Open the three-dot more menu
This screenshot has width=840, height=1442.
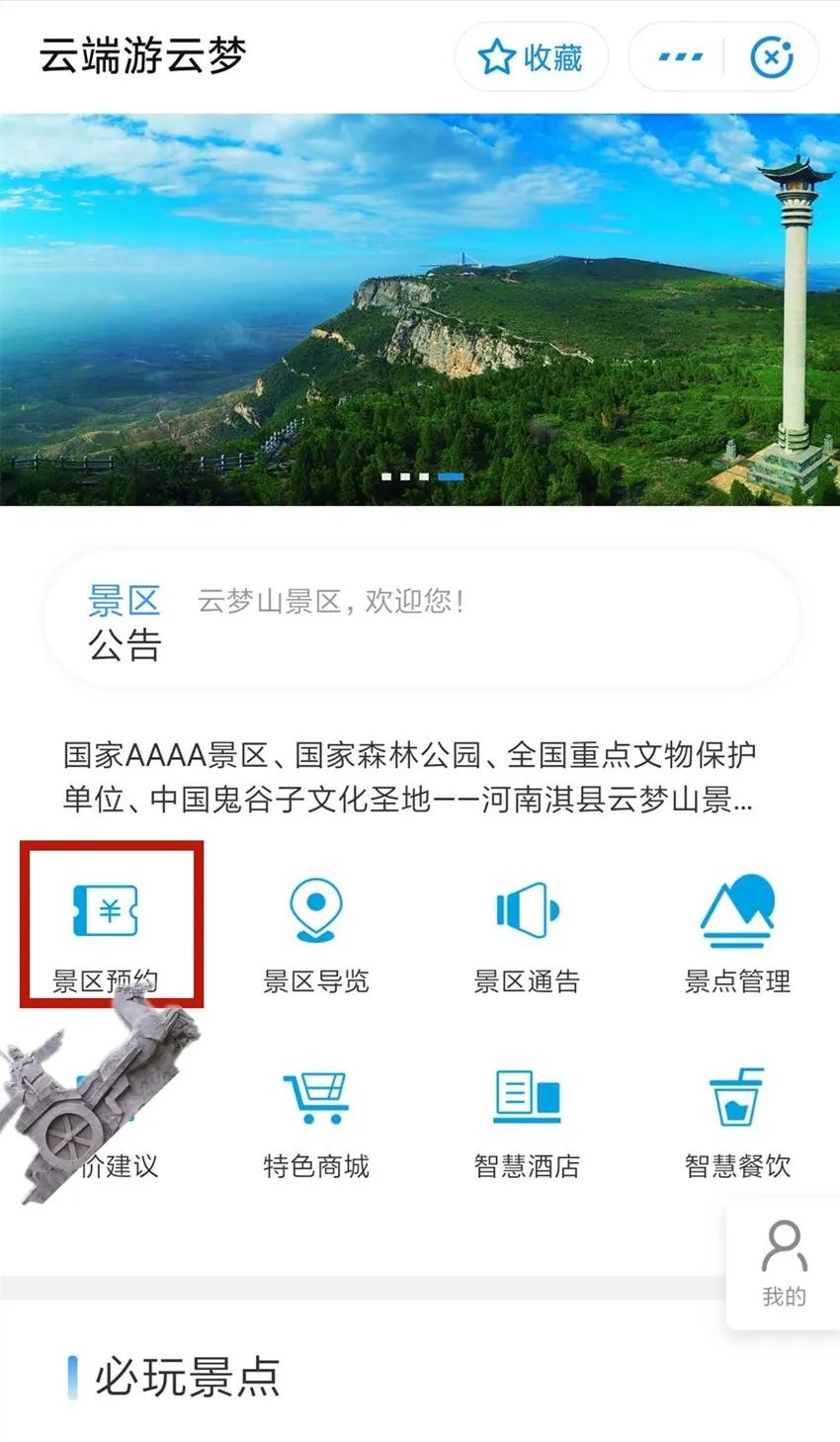point(681,57)
